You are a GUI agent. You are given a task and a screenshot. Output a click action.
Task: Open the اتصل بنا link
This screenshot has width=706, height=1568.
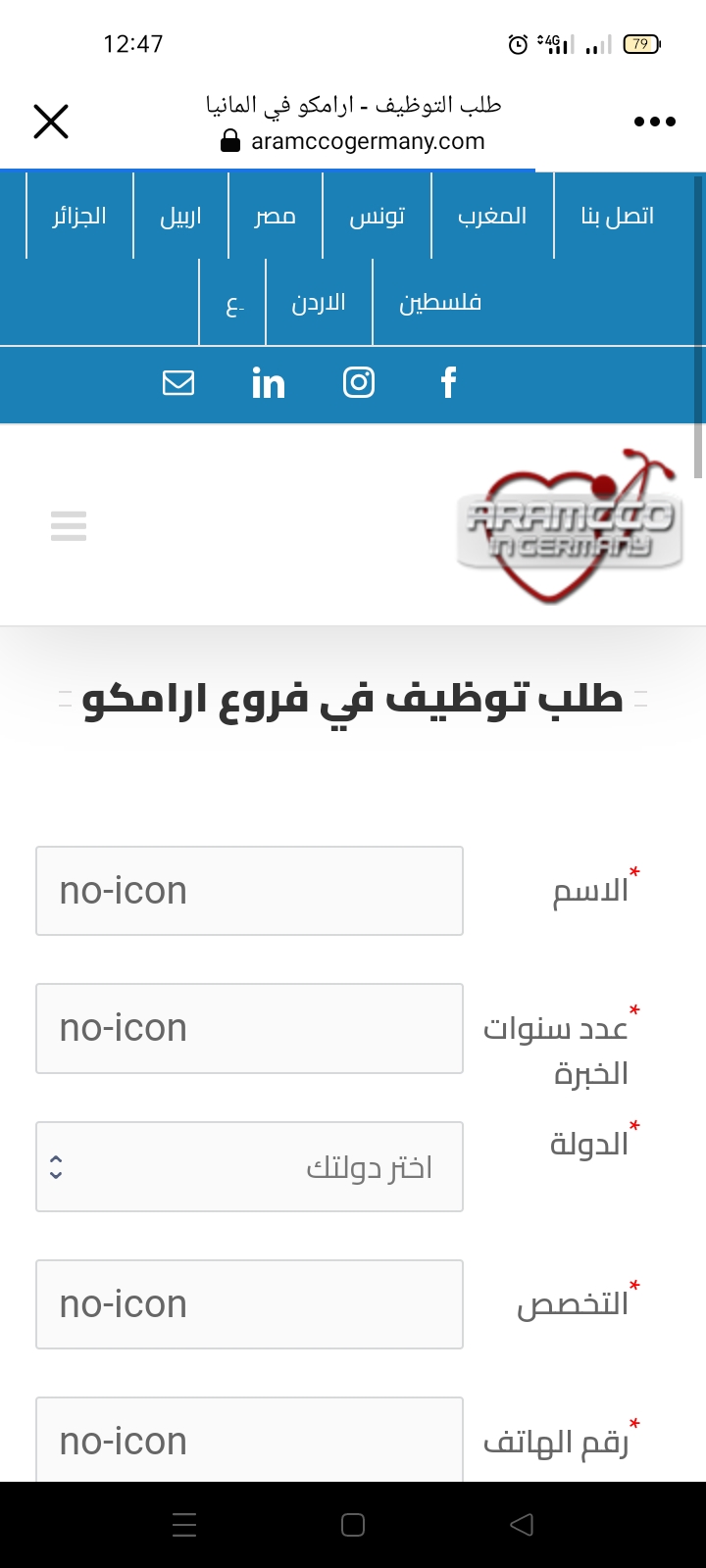click(x=618, y=216)
